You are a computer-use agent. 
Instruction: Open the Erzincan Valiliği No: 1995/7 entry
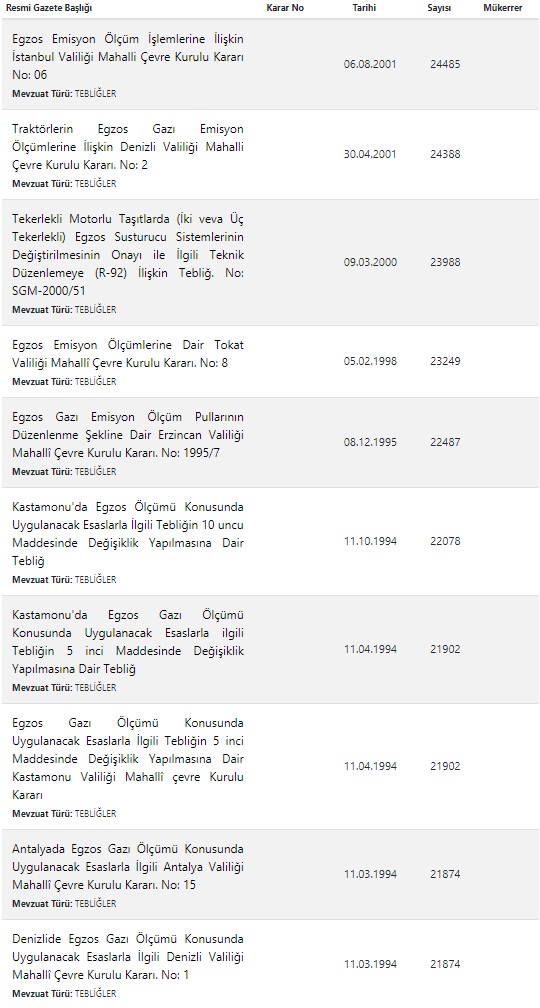click(x=128, y=435)
